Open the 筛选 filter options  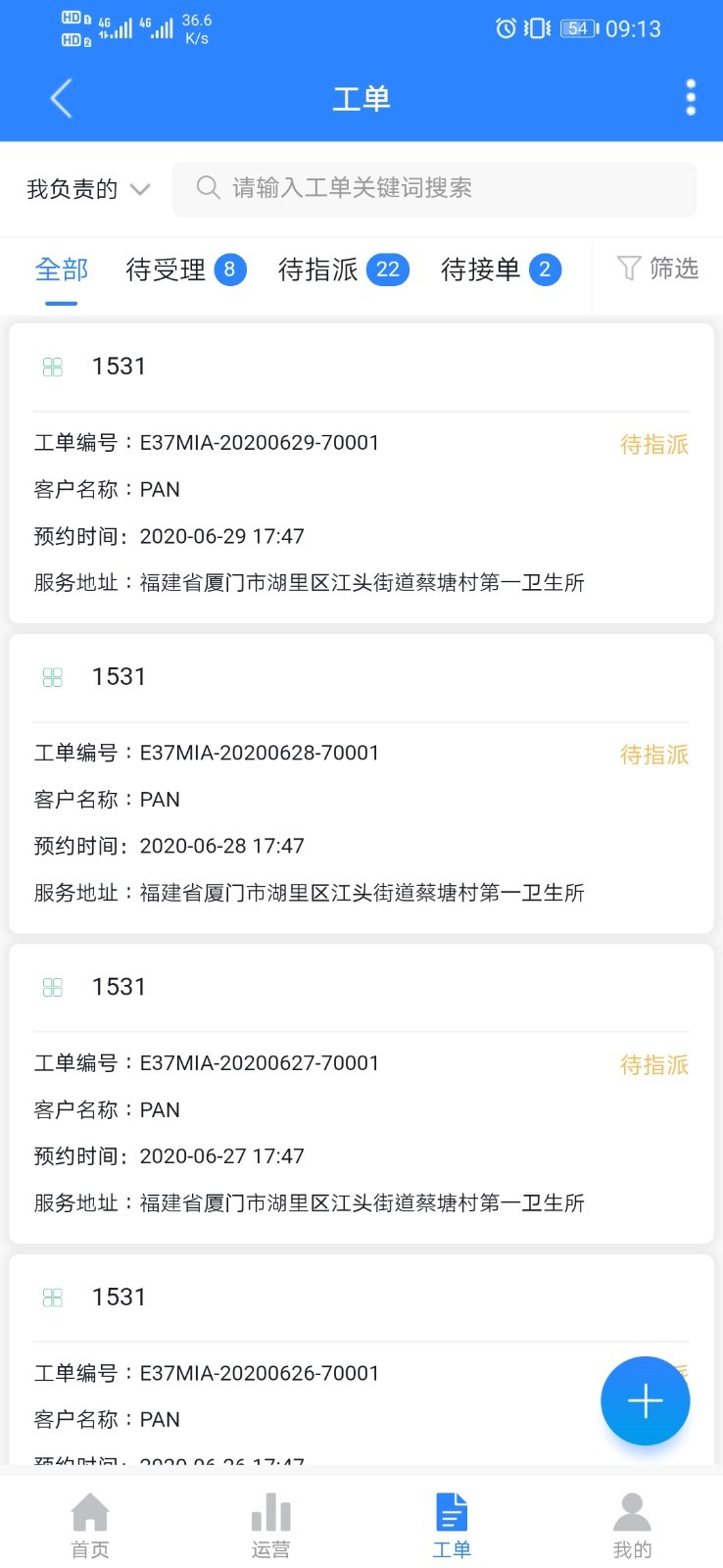click(x=657, y=269)
